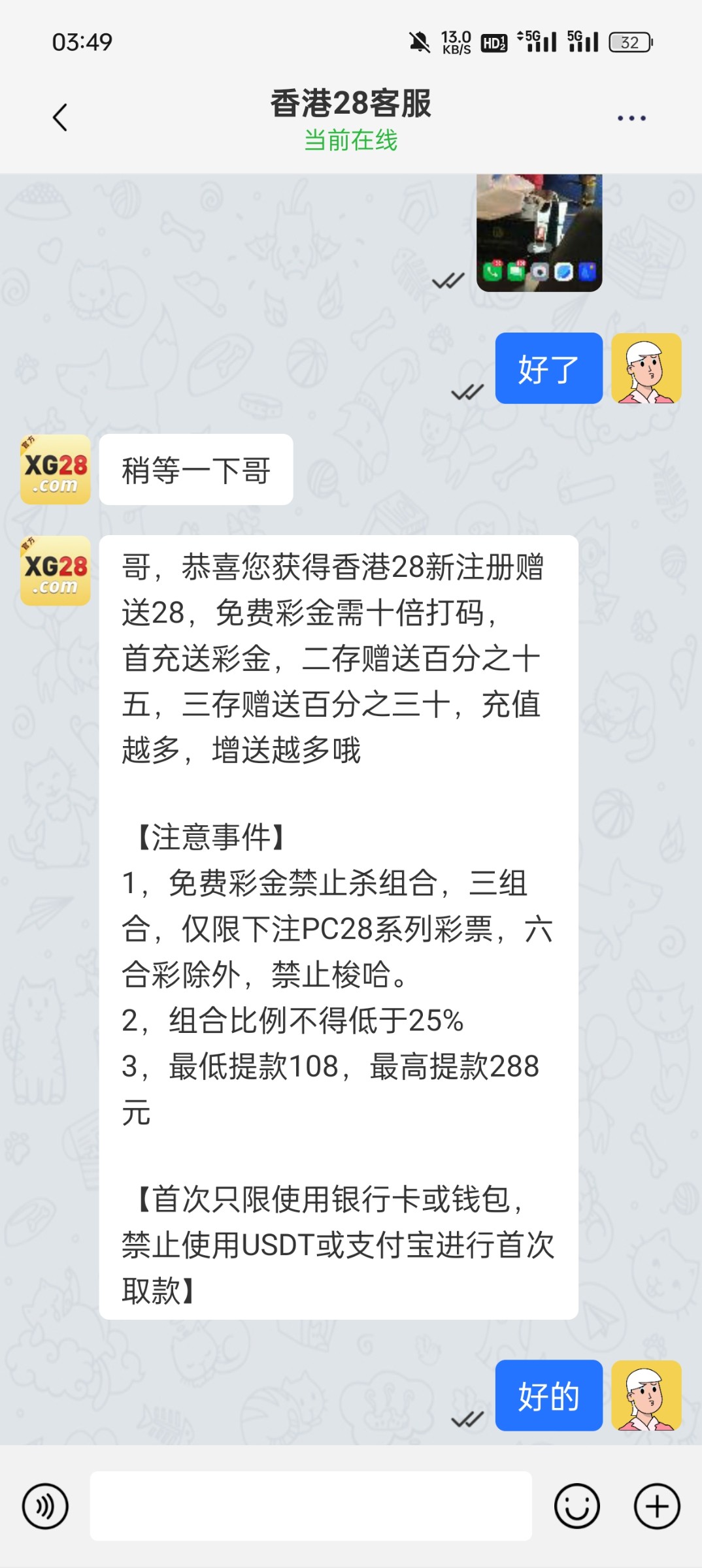
Task: Open the sent photo thumbnail
Action: click(539, 233)
